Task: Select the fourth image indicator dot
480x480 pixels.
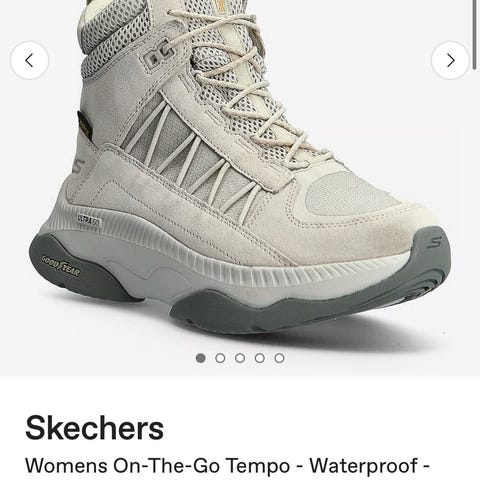Action: [x=260, y=358]
